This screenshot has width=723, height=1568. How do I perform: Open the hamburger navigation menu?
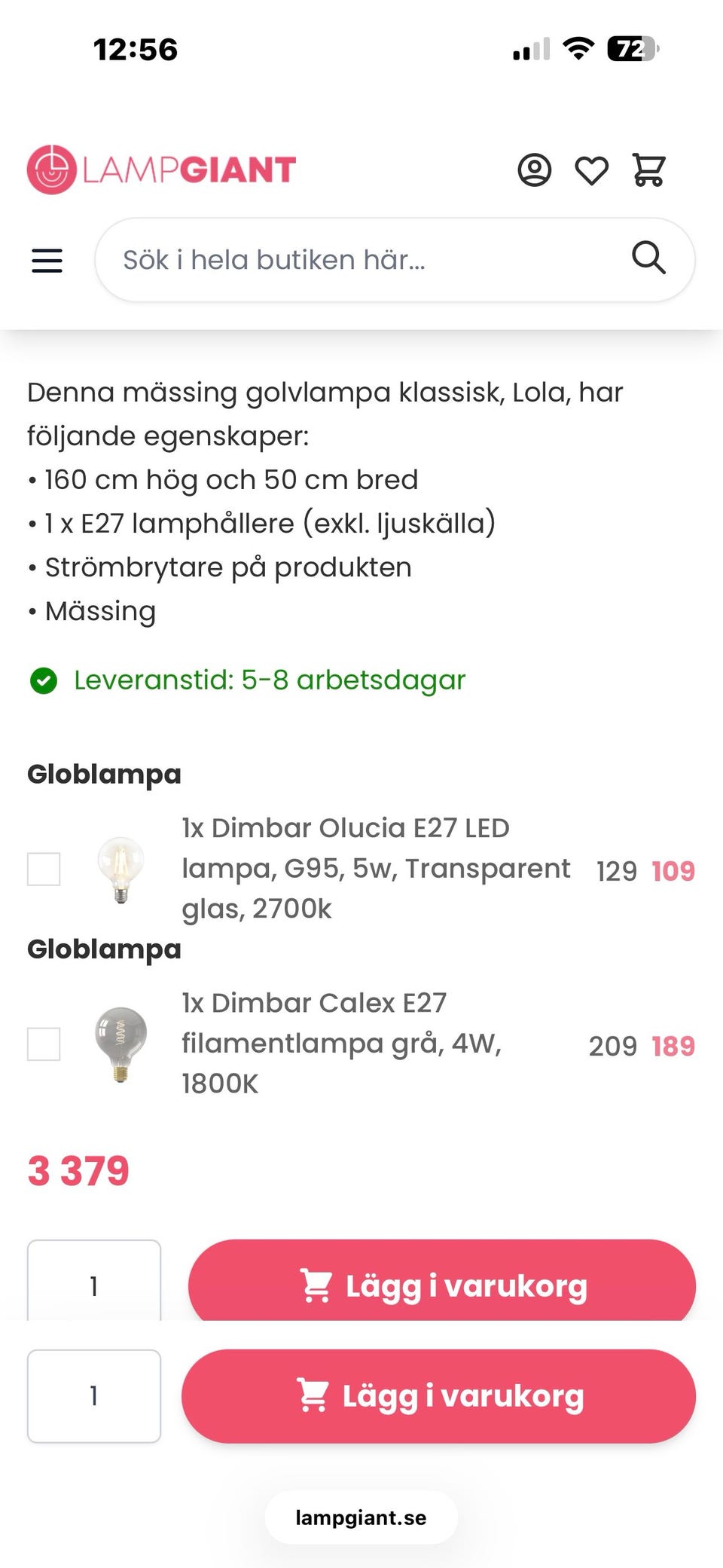[x=47, y=261]
